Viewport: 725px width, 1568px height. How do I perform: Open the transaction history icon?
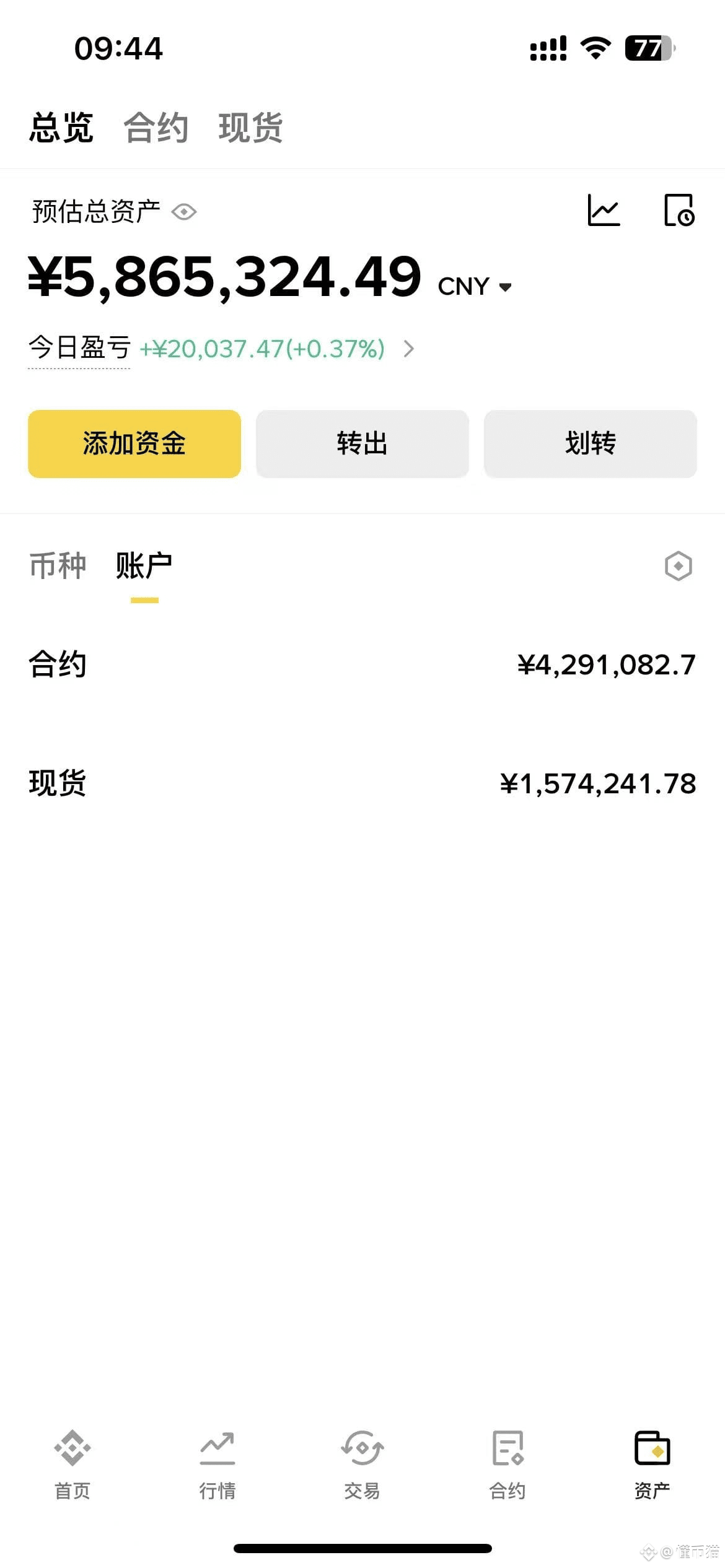[x=679, y=211]
